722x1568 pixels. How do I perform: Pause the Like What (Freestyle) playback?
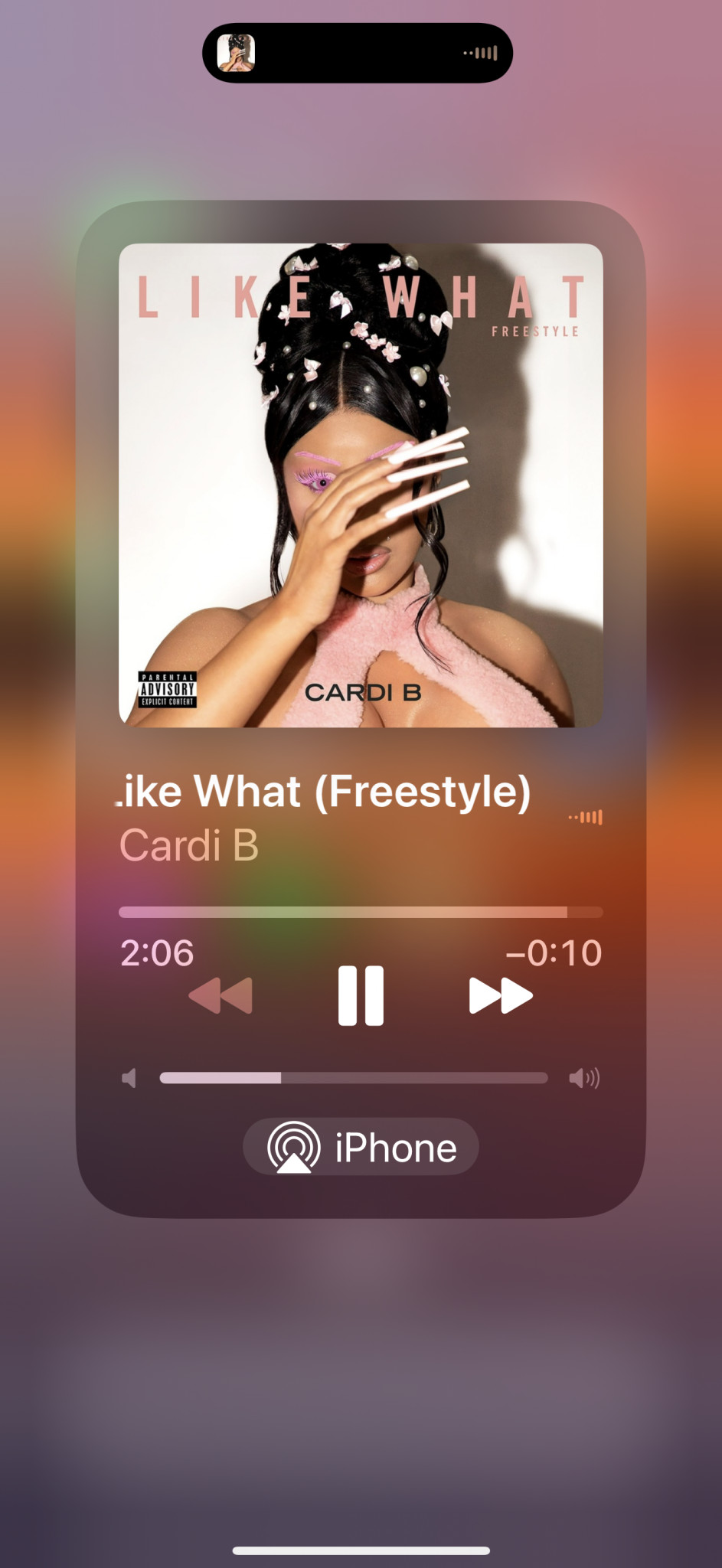pyautogui.click(x=361, y=995)
